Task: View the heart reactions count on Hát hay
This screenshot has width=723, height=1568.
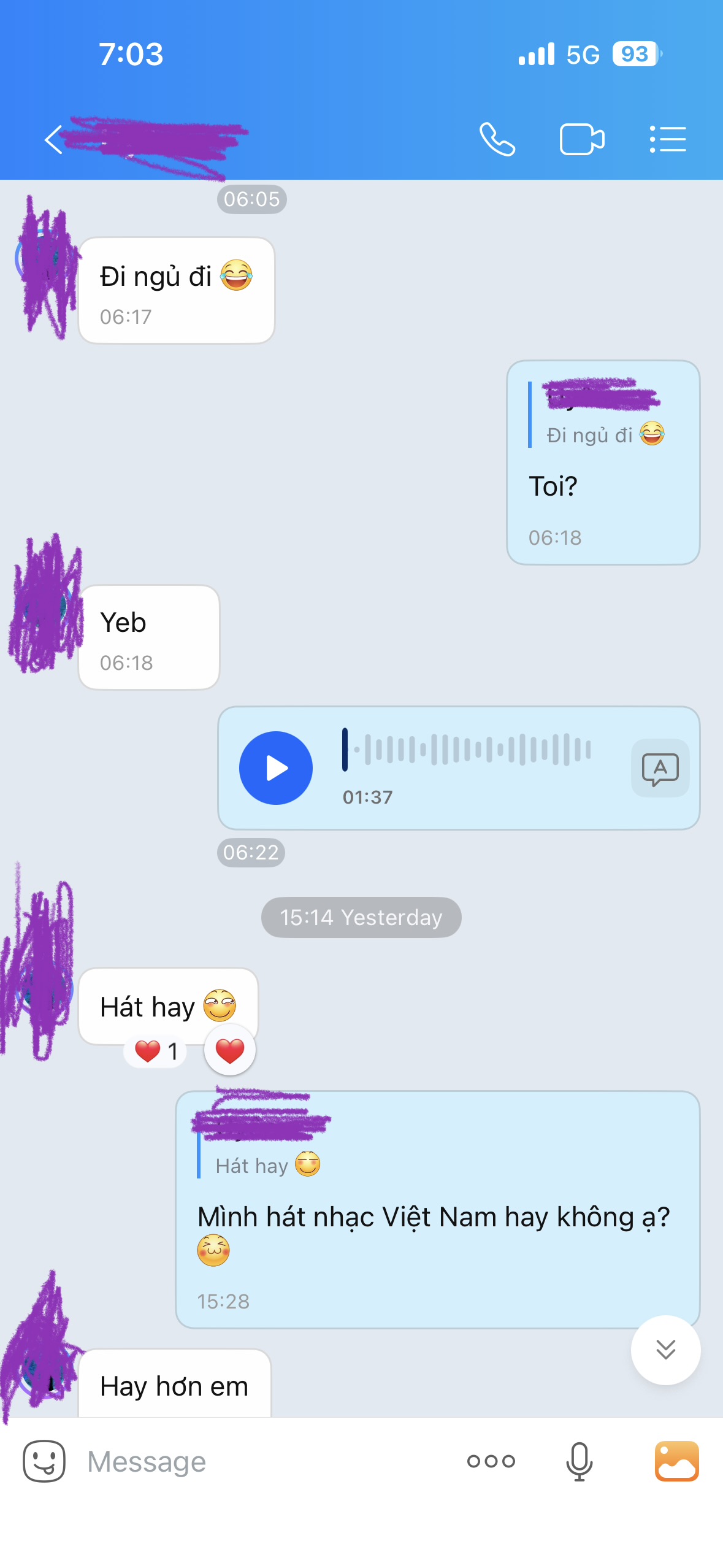Action: click(156, 1051)
